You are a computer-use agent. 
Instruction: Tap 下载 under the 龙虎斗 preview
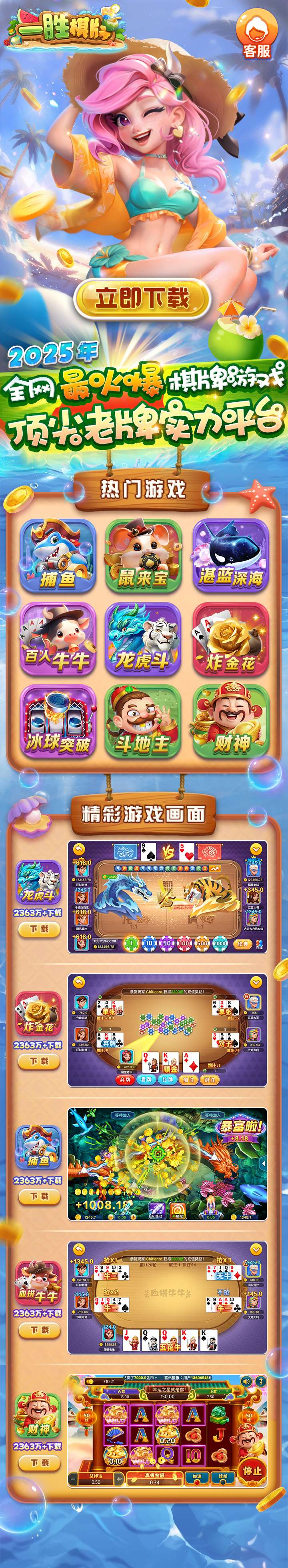point(39,929)
